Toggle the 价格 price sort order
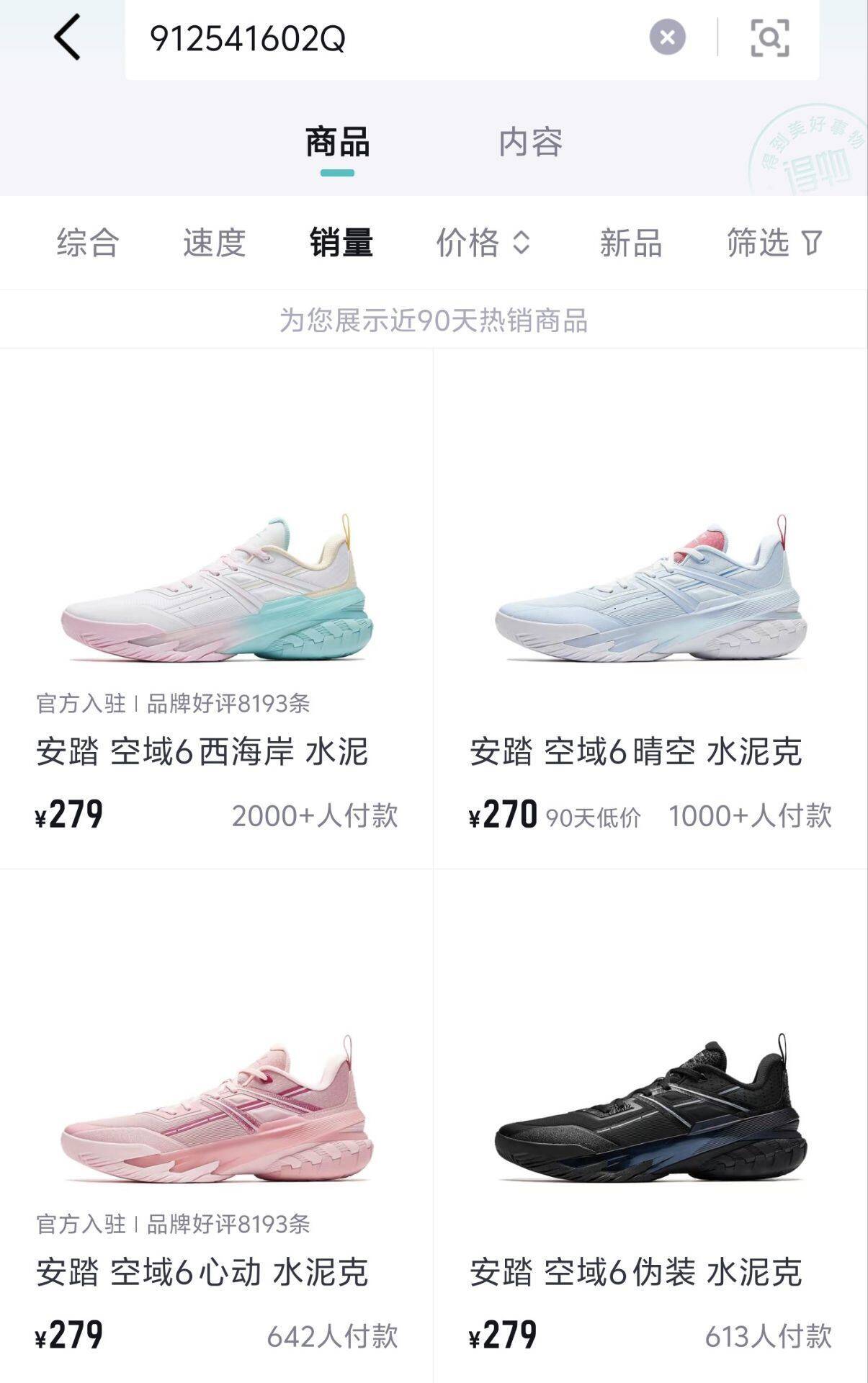 (483, 243)
